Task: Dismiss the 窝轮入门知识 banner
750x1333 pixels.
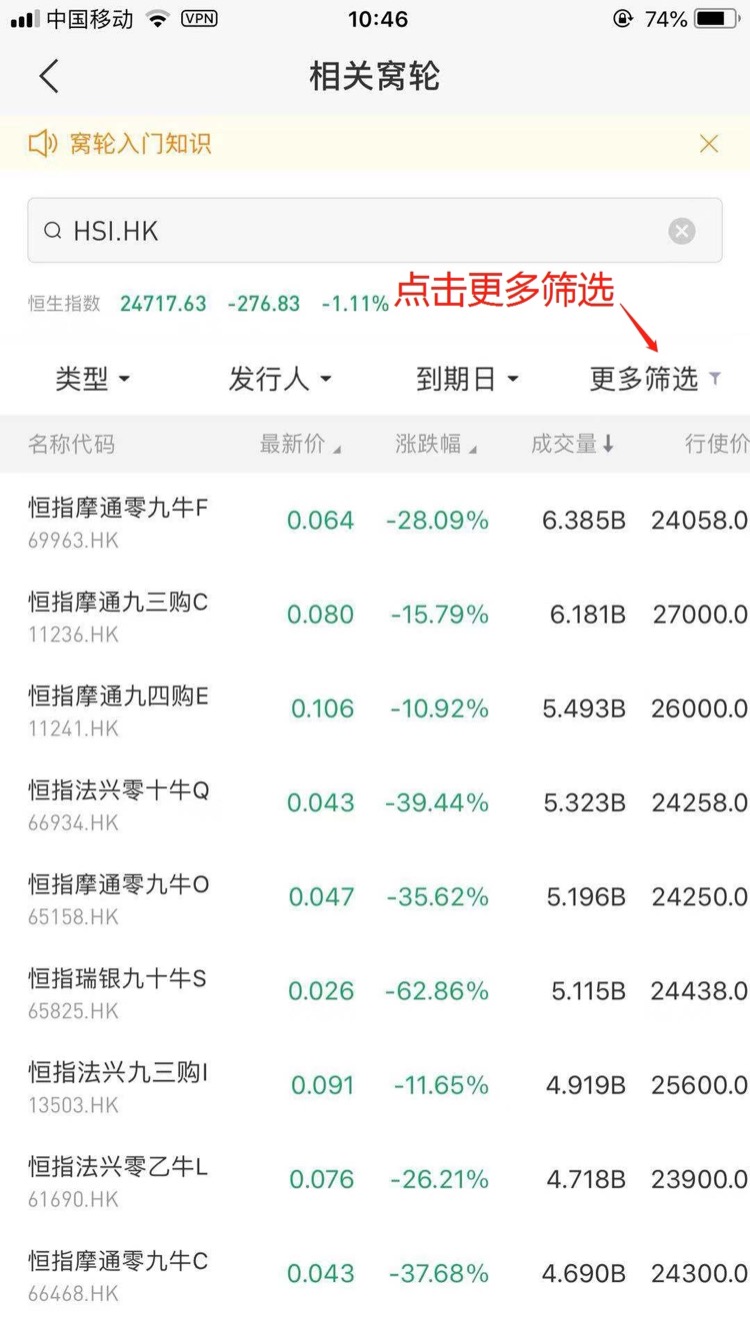Action: (709, 144)
